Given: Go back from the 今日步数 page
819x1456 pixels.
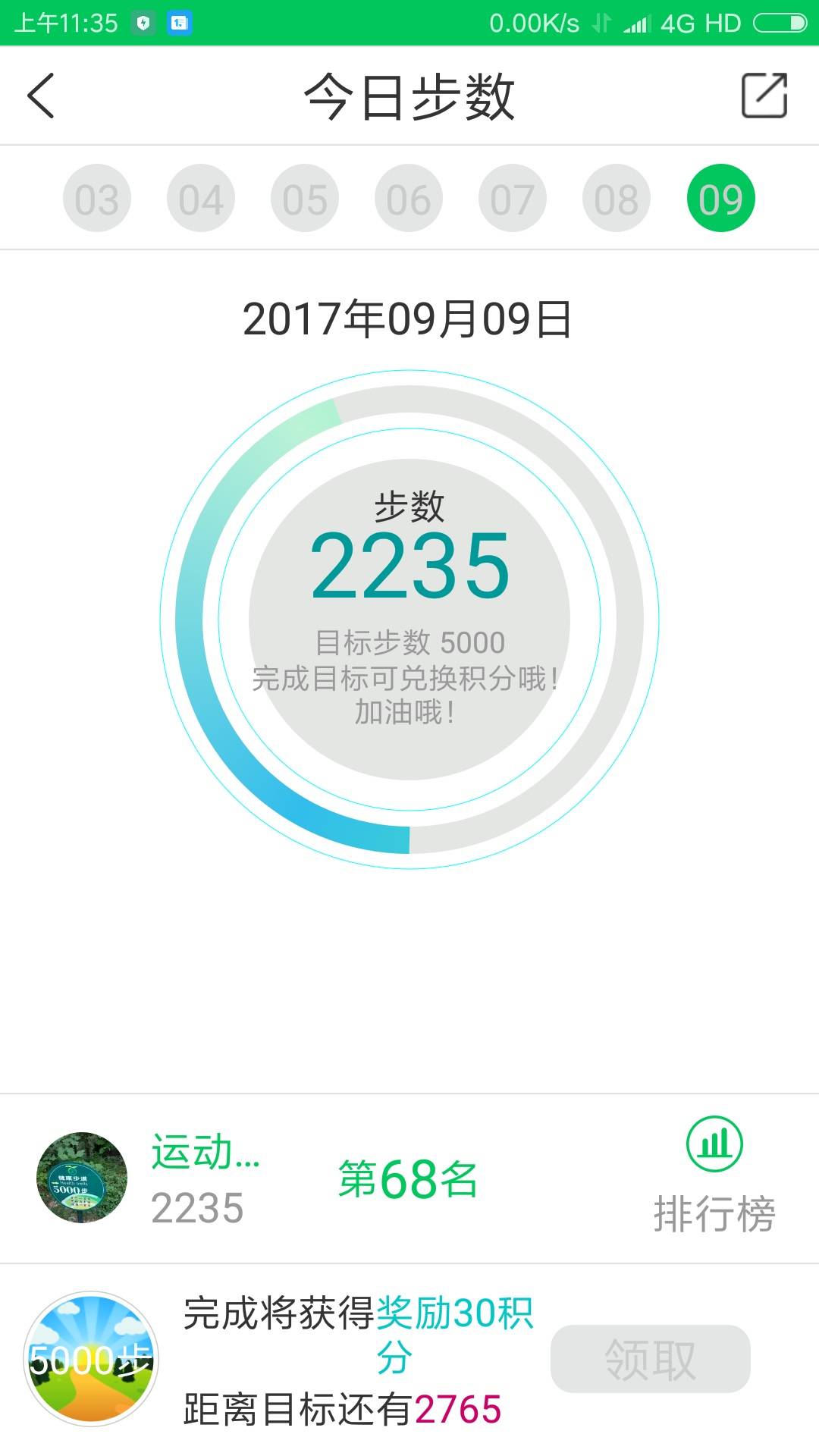Looking at the screenshot, I should click(x=41, y=96).
